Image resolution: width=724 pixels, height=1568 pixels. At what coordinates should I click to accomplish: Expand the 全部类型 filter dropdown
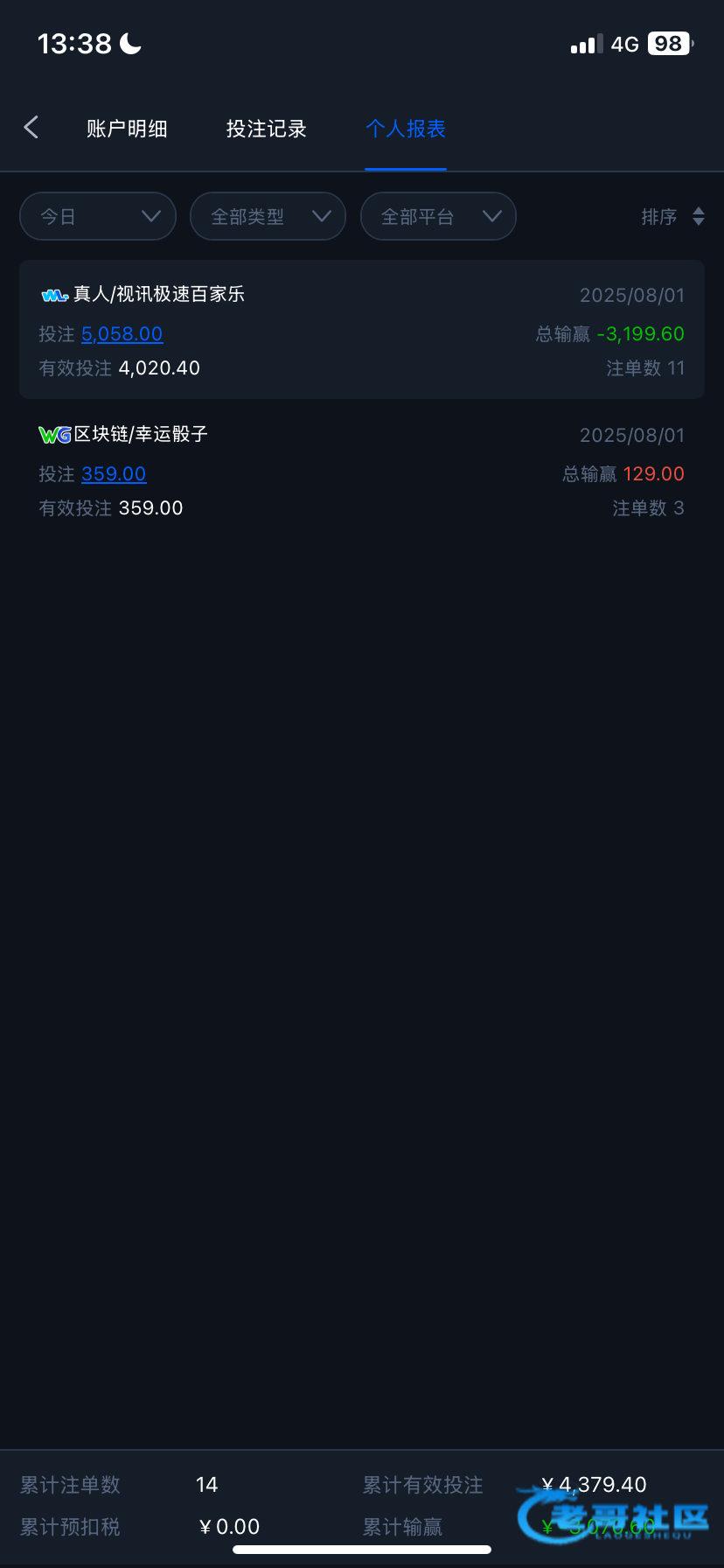[x=268, y=216]
